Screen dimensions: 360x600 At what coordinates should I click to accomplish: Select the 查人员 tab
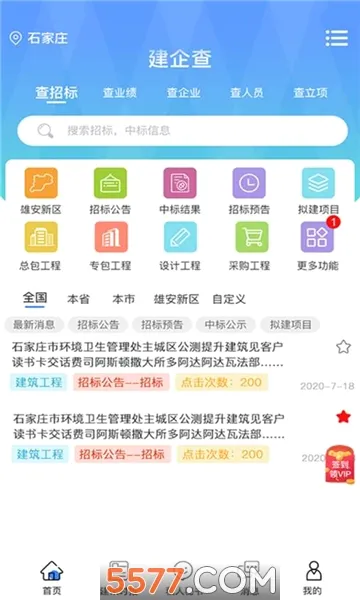point(247,93)
